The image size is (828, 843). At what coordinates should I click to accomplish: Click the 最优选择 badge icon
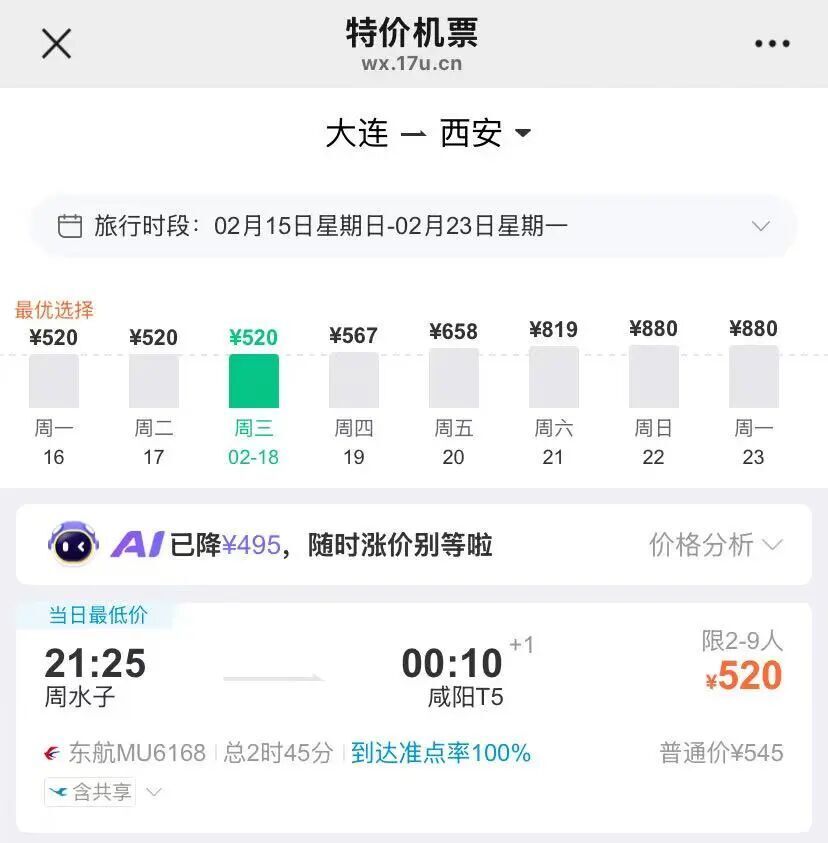point(54,310)
